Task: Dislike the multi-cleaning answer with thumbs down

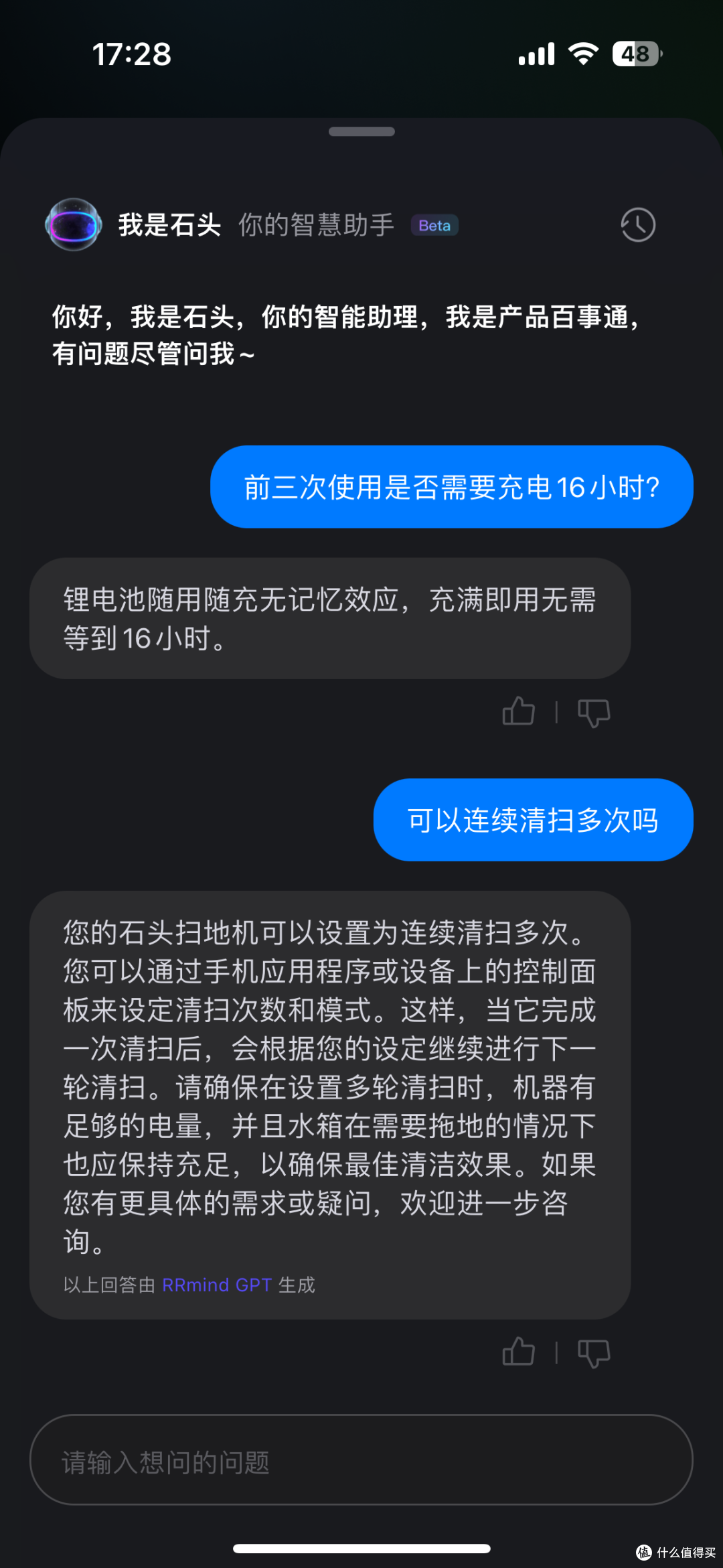Action: click(x=593, y=1353)
